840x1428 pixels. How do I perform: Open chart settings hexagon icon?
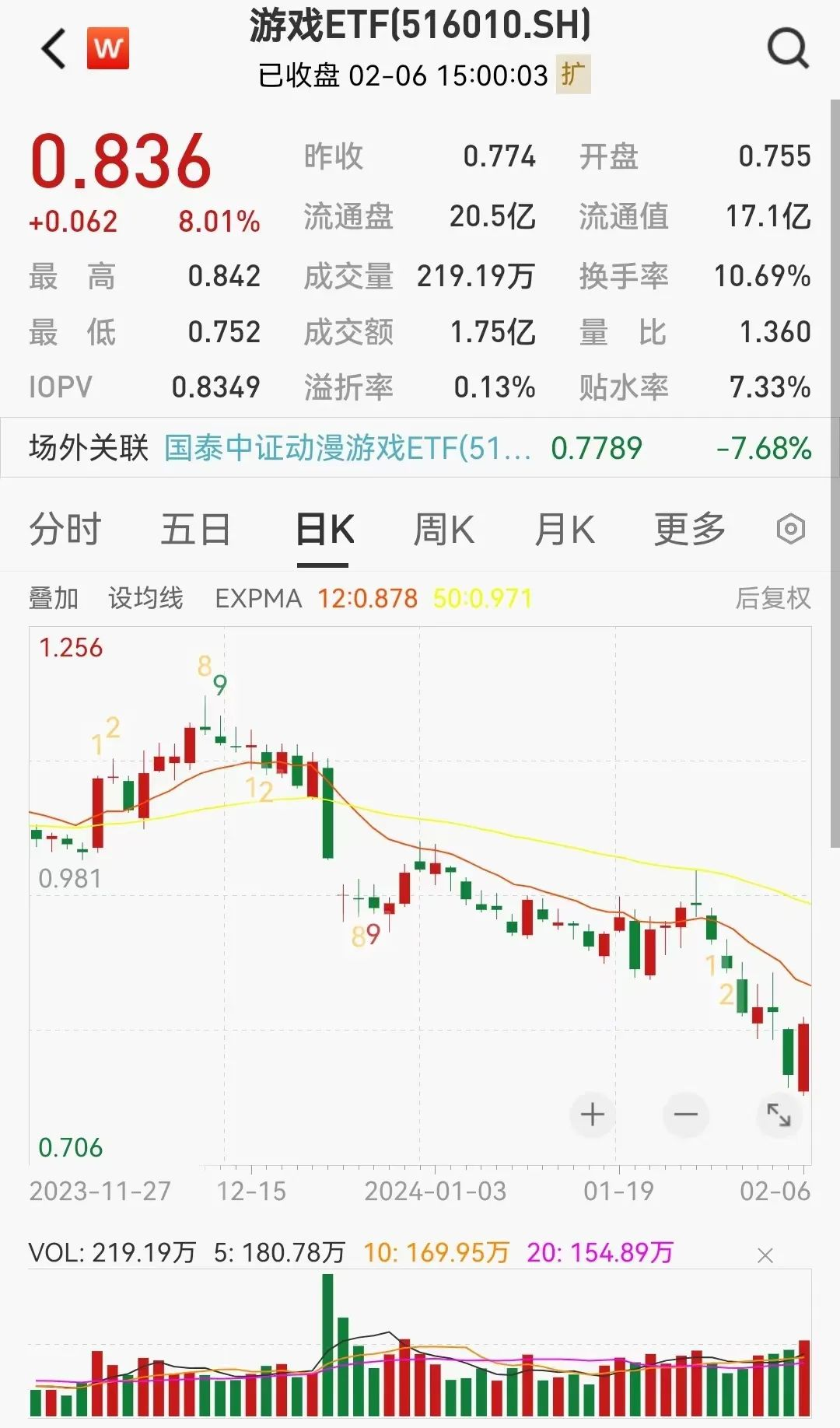790,530
